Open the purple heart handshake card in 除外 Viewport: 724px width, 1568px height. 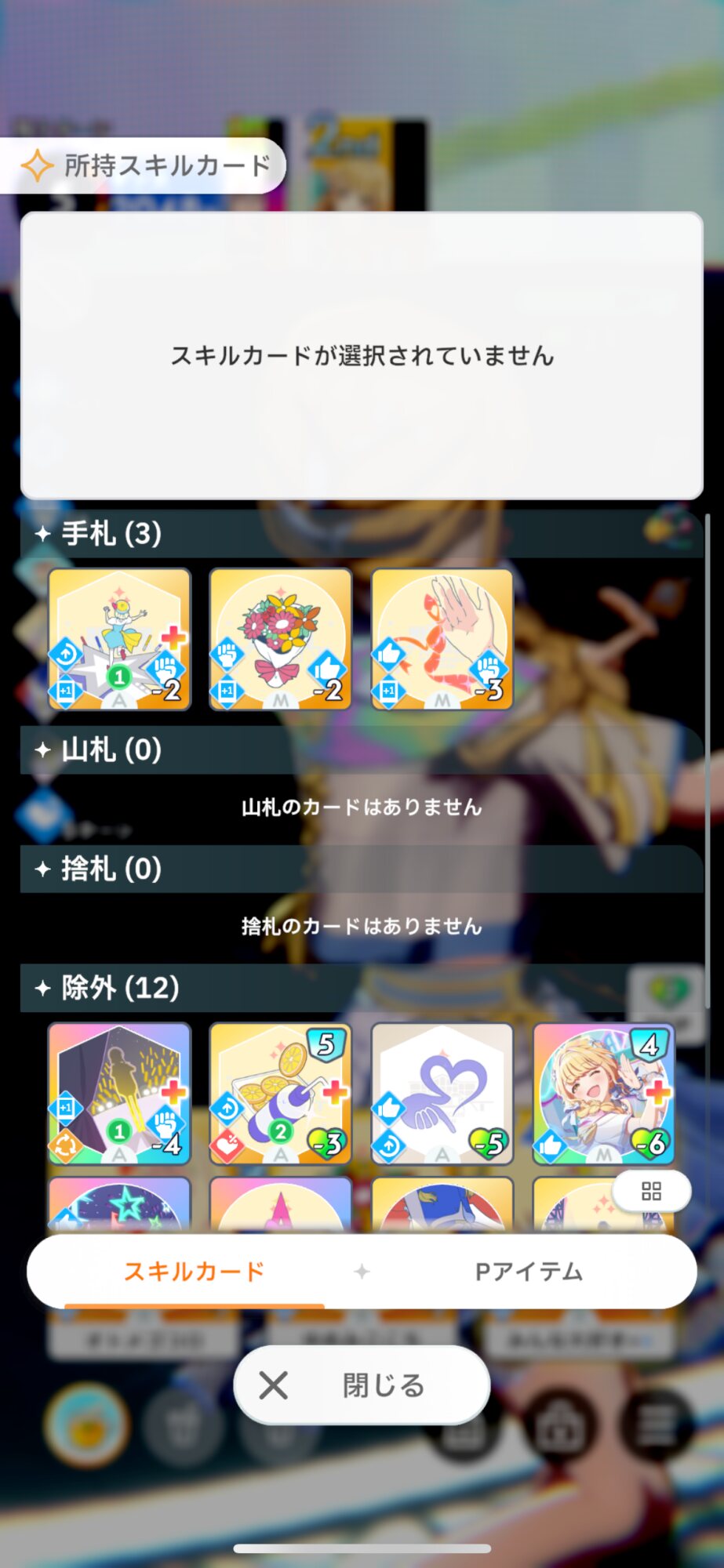coord(442,1094)
